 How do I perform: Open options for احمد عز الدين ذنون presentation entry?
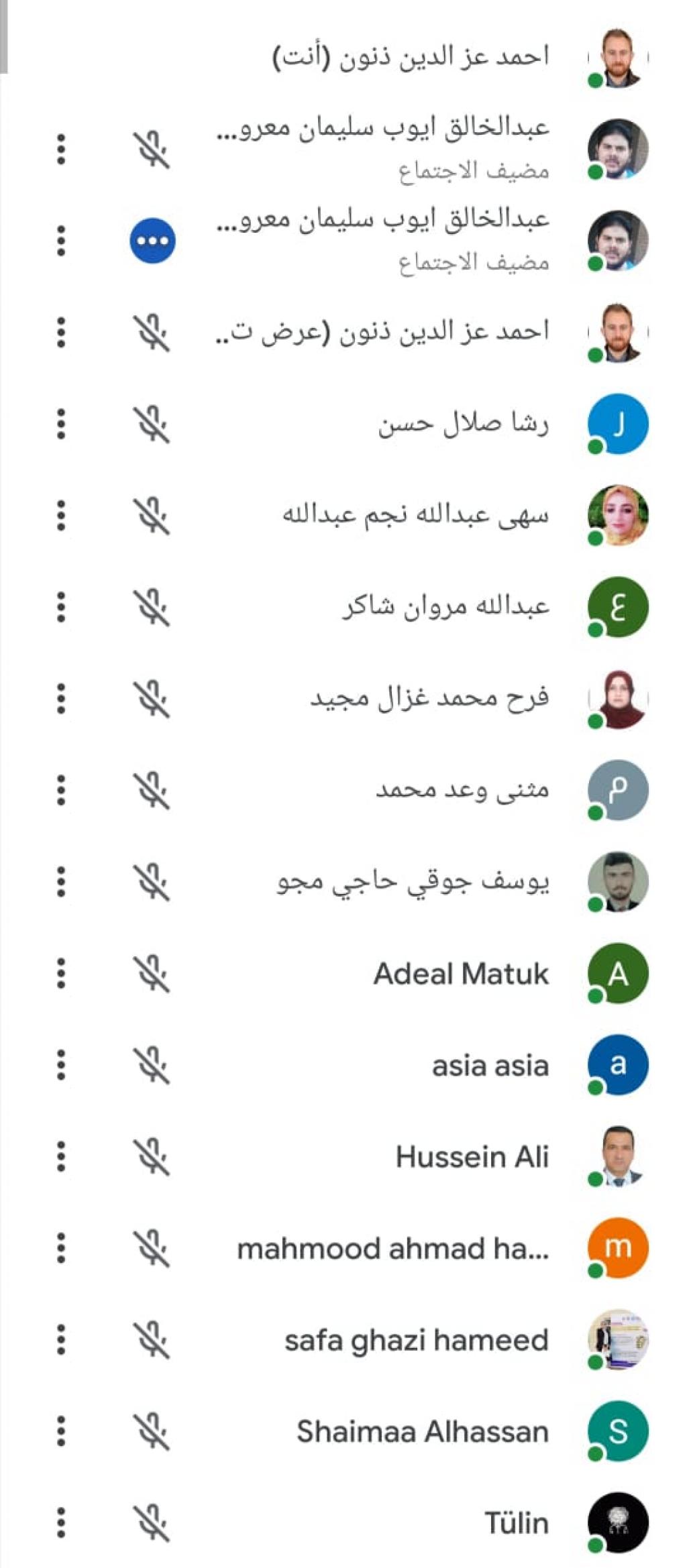61,333
